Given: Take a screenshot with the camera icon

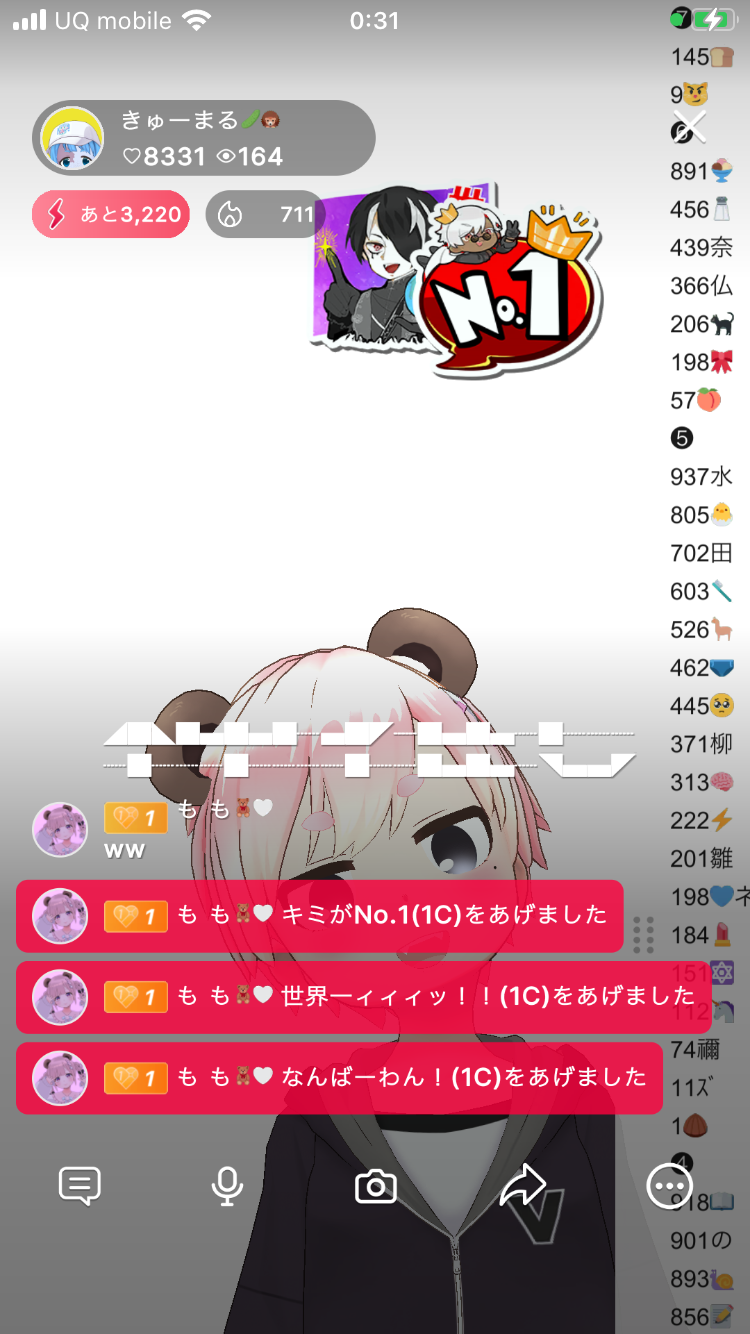Looking at the screenshot, I should pos(376,1187).
